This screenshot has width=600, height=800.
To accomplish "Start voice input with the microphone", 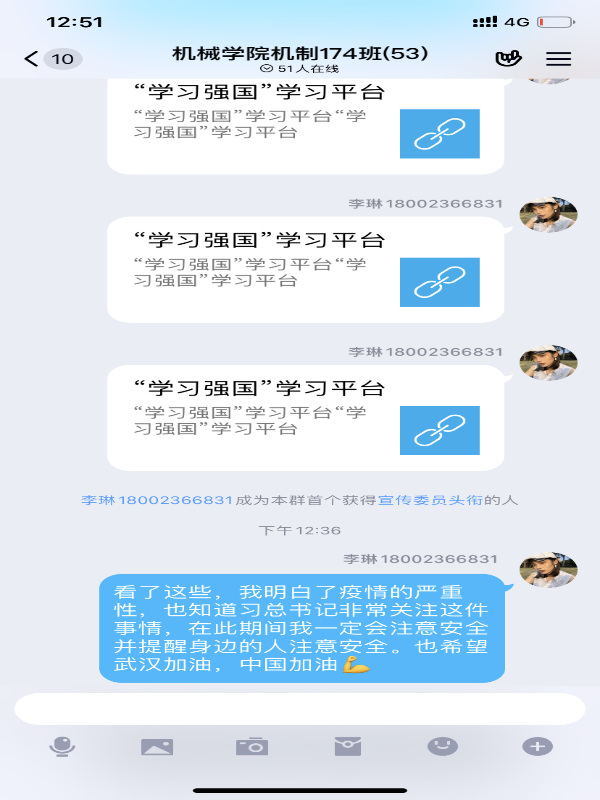I will [x=62, y=746].
